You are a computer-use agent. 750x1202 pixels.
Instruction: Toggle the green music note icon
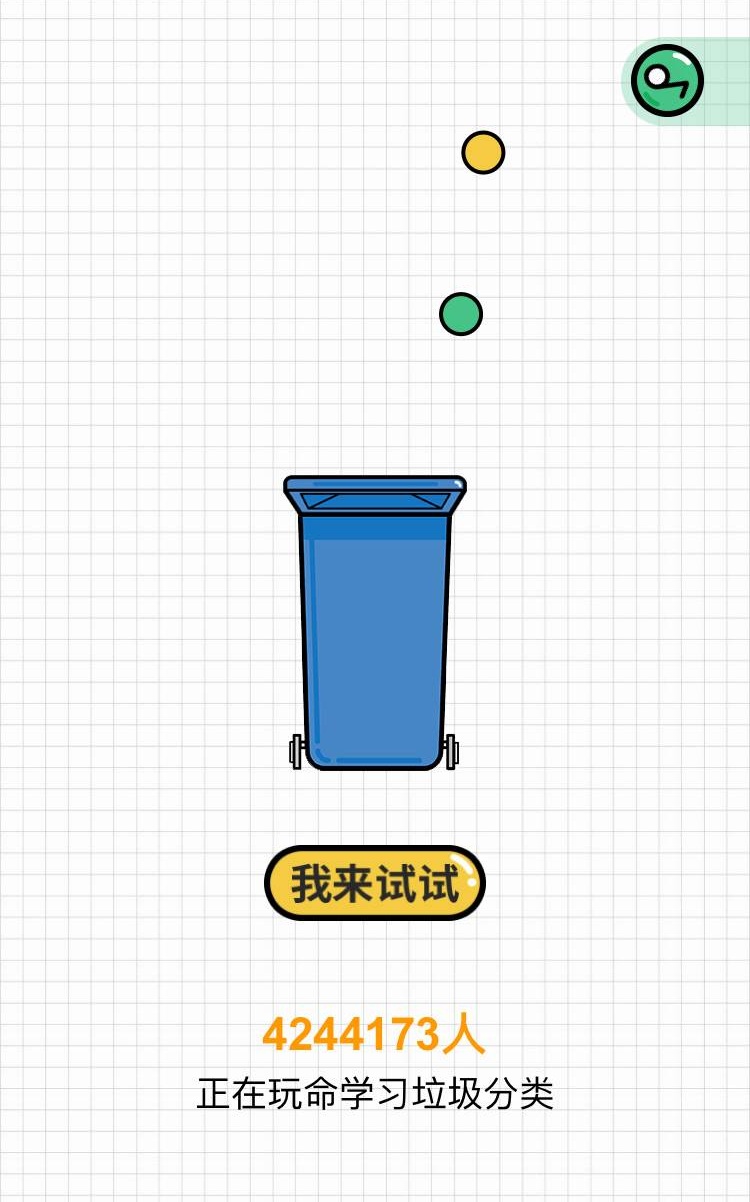tap(668, 80)
